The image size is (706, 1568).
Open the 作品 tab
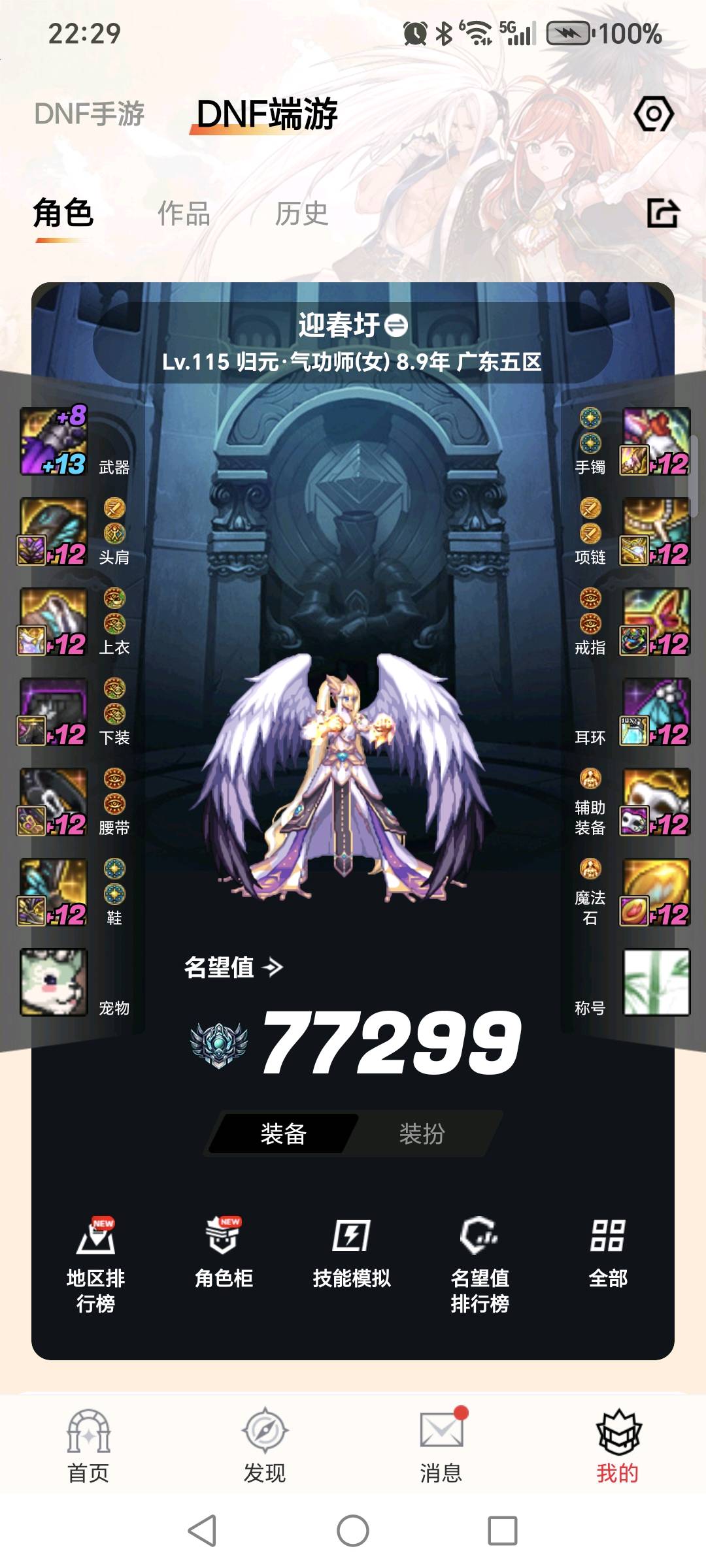pyautogui.click(x=184, y=214)
